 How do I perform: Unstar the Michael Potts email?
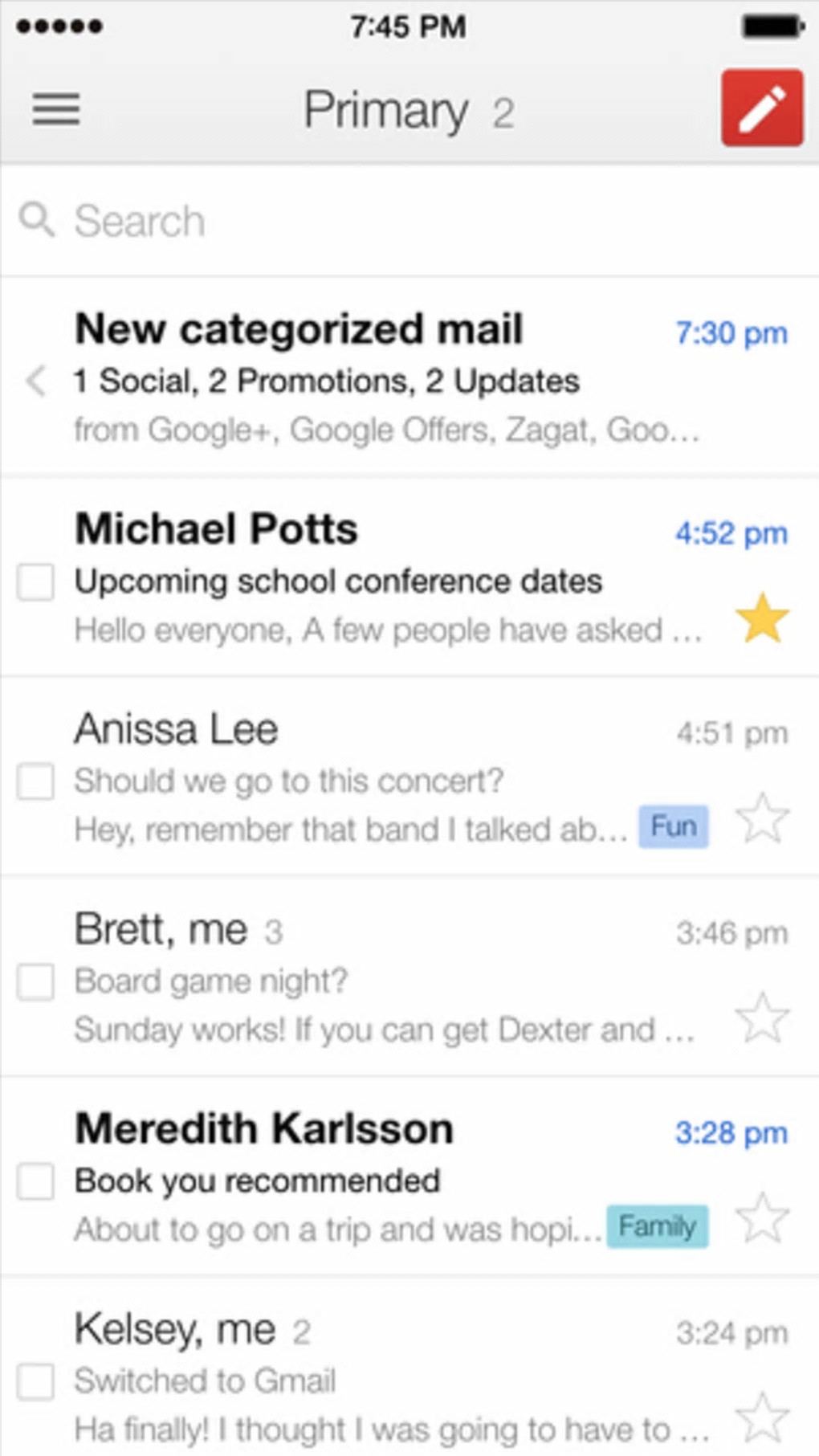[x=762, y=618]
